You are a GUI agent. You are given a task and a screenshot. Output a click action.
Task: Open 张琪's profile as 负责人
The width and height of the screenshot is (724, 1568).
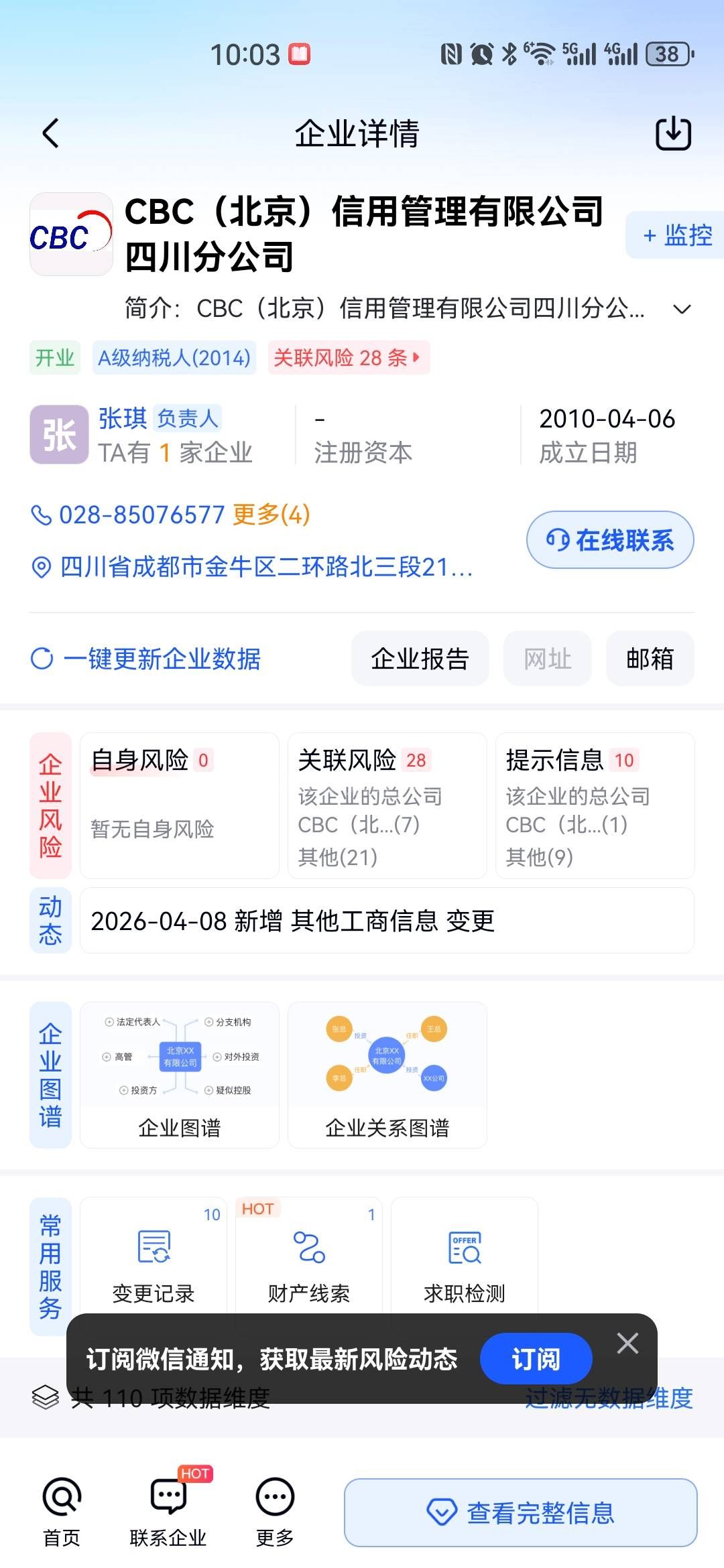tap(123, 419)
